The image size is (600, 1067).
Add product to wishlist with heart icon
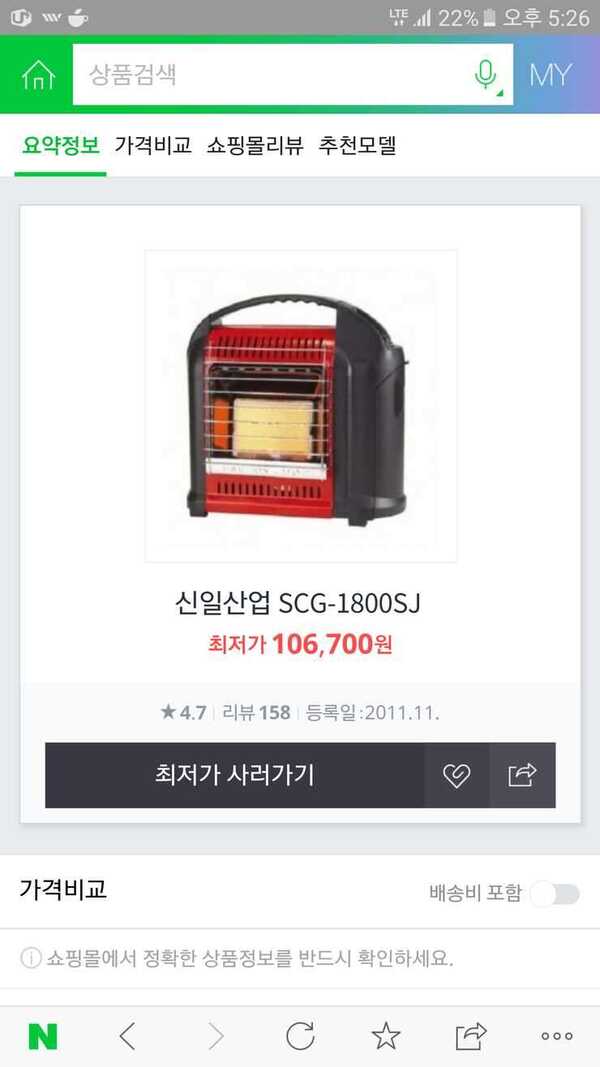[x=456, y=775]
